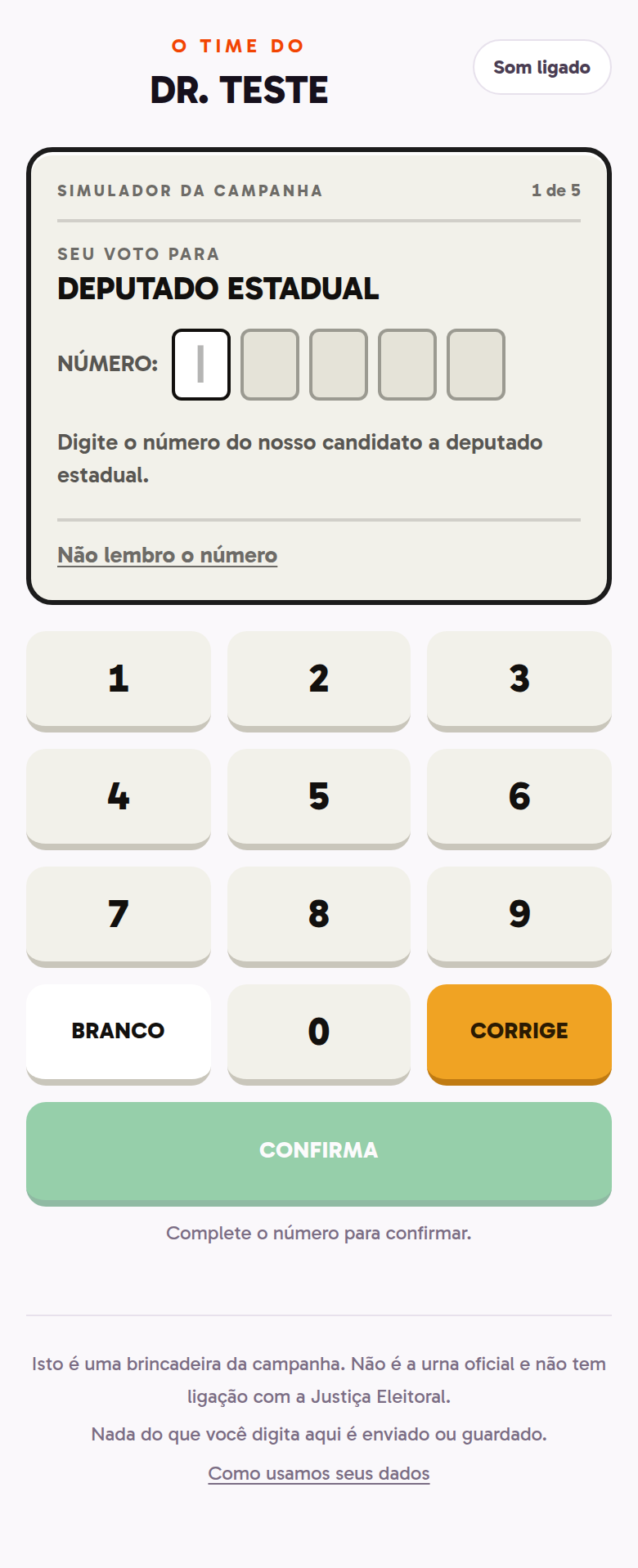The height and width of the screenshot is (1568, 638).
Task: Open the Não lembro o número link
Action: (167, 555)
